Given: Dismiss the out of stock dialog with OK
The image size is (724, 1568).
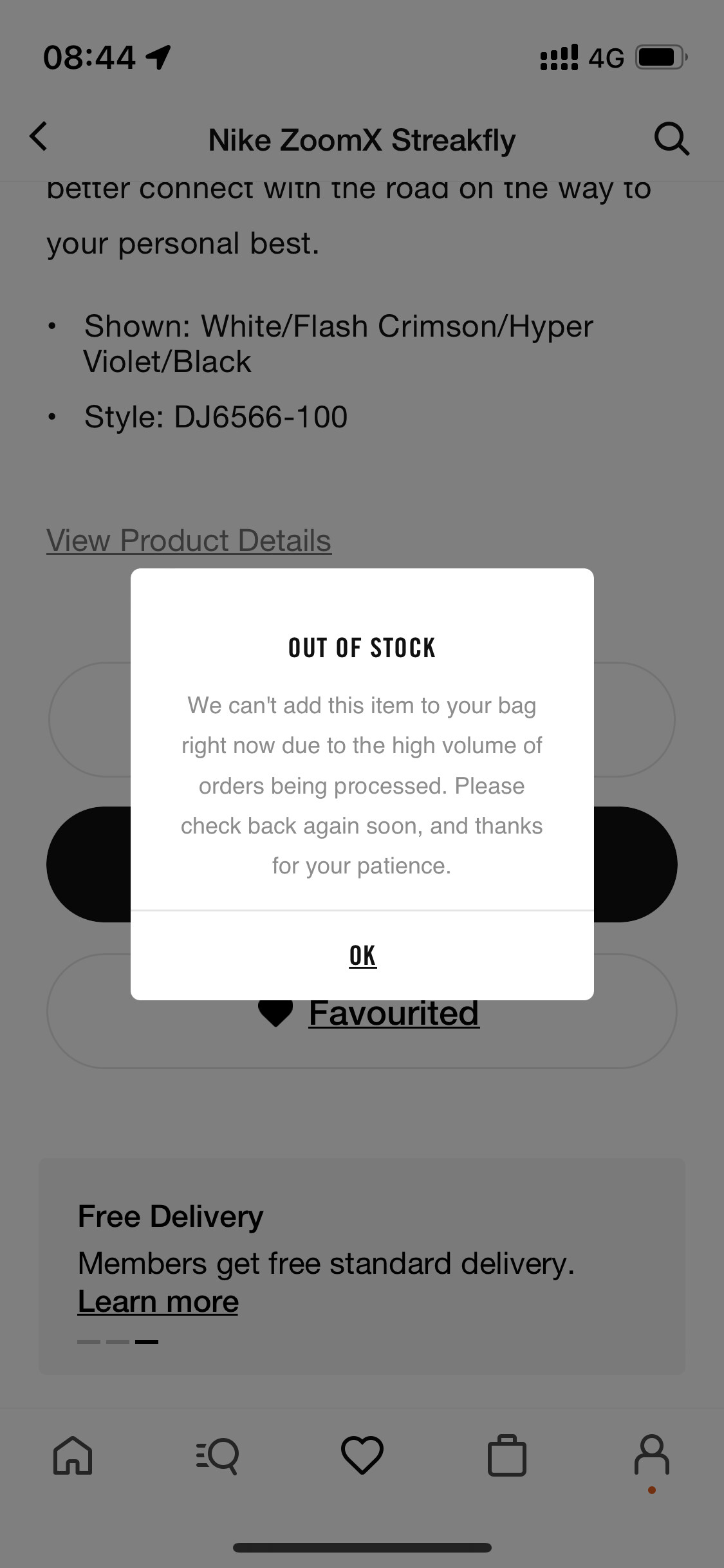Looking at the screenshot, I should coord(362,956).
